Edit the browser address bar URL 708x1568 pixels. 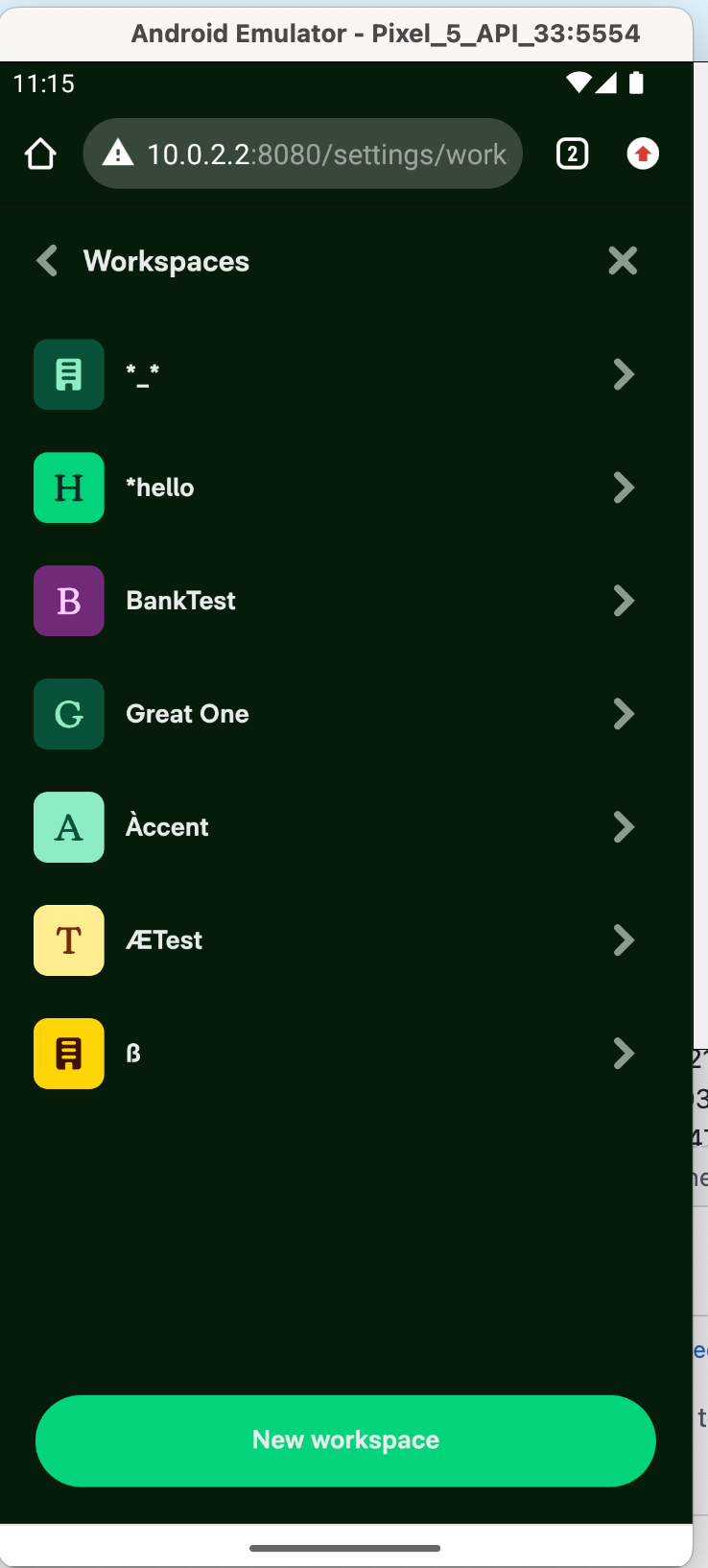[x=303, y=154]
